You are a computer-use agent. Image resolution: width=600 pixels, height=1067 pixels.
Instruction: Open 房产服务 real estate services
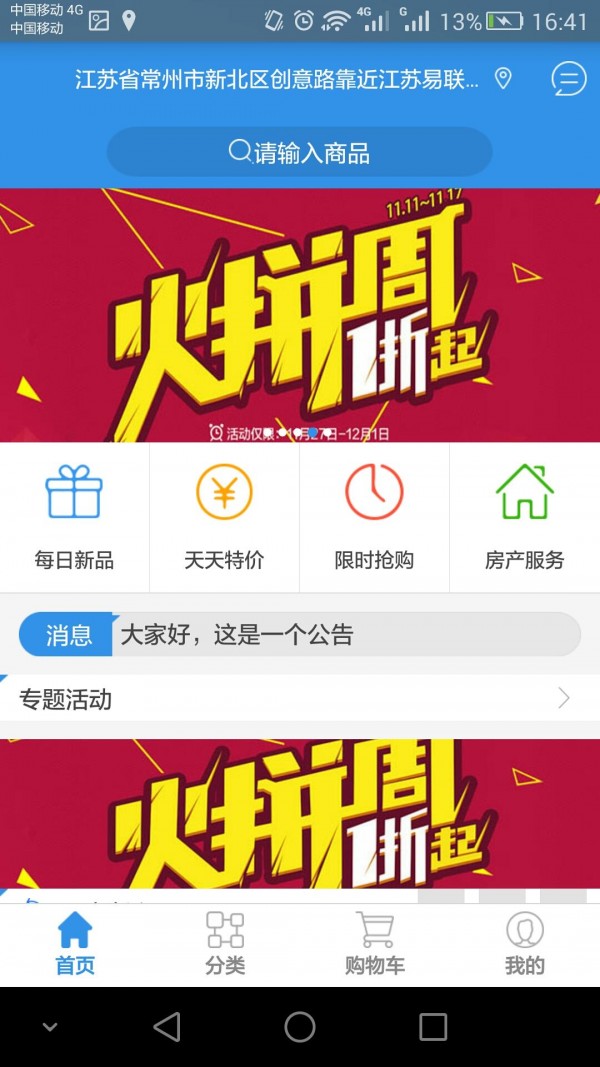(x=524, y=518)
